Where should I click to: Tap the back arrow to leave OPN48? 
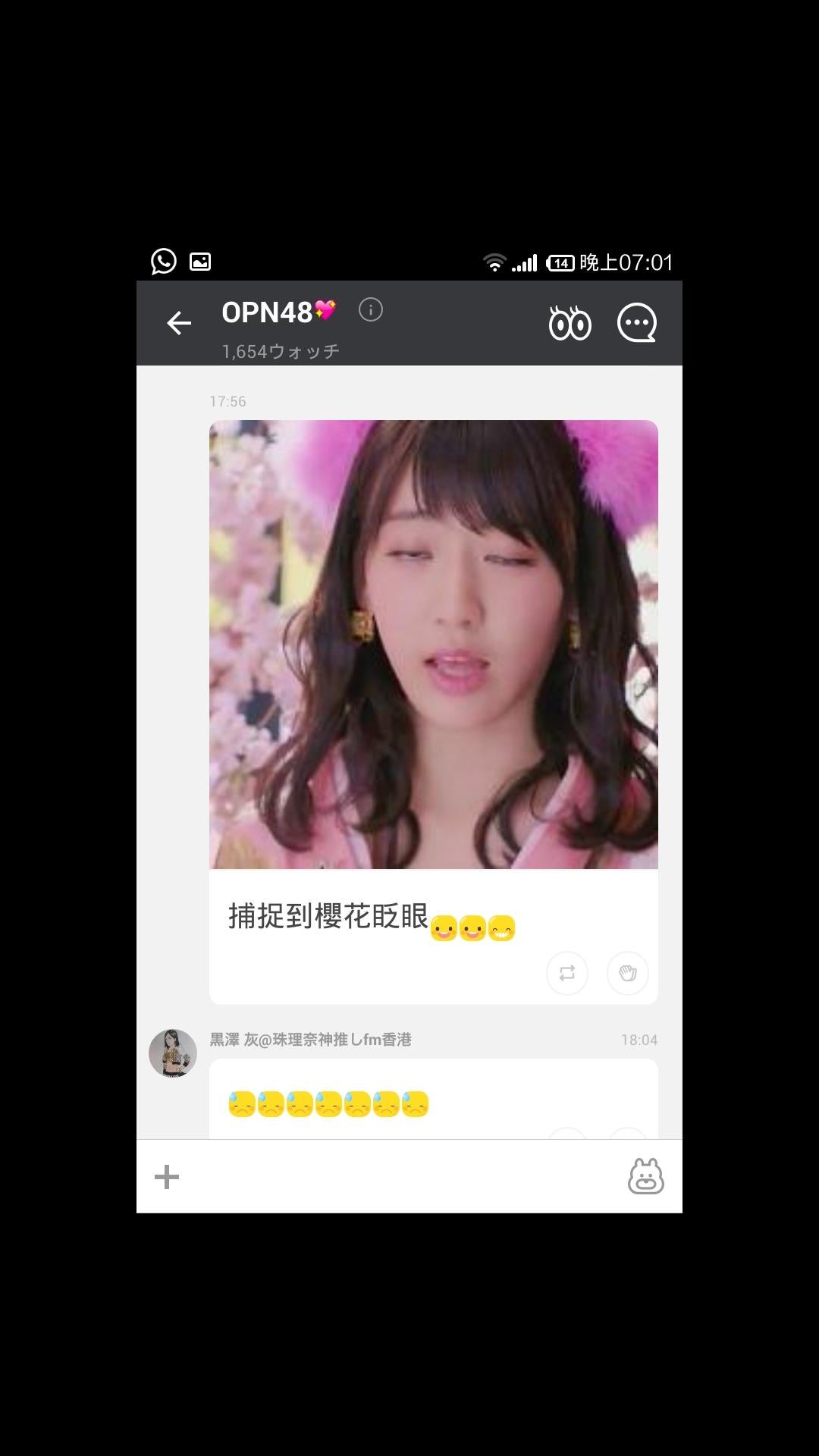[178, 322]
